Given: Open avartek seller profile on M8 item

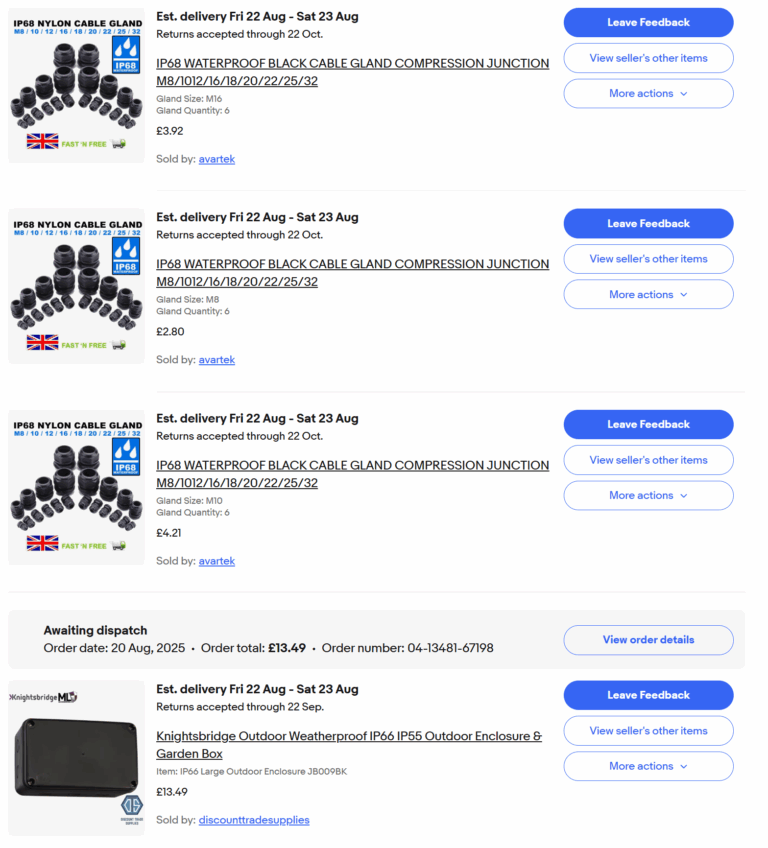Looking at the screenshot, I should pyautogui.click(x=216, y=360).
